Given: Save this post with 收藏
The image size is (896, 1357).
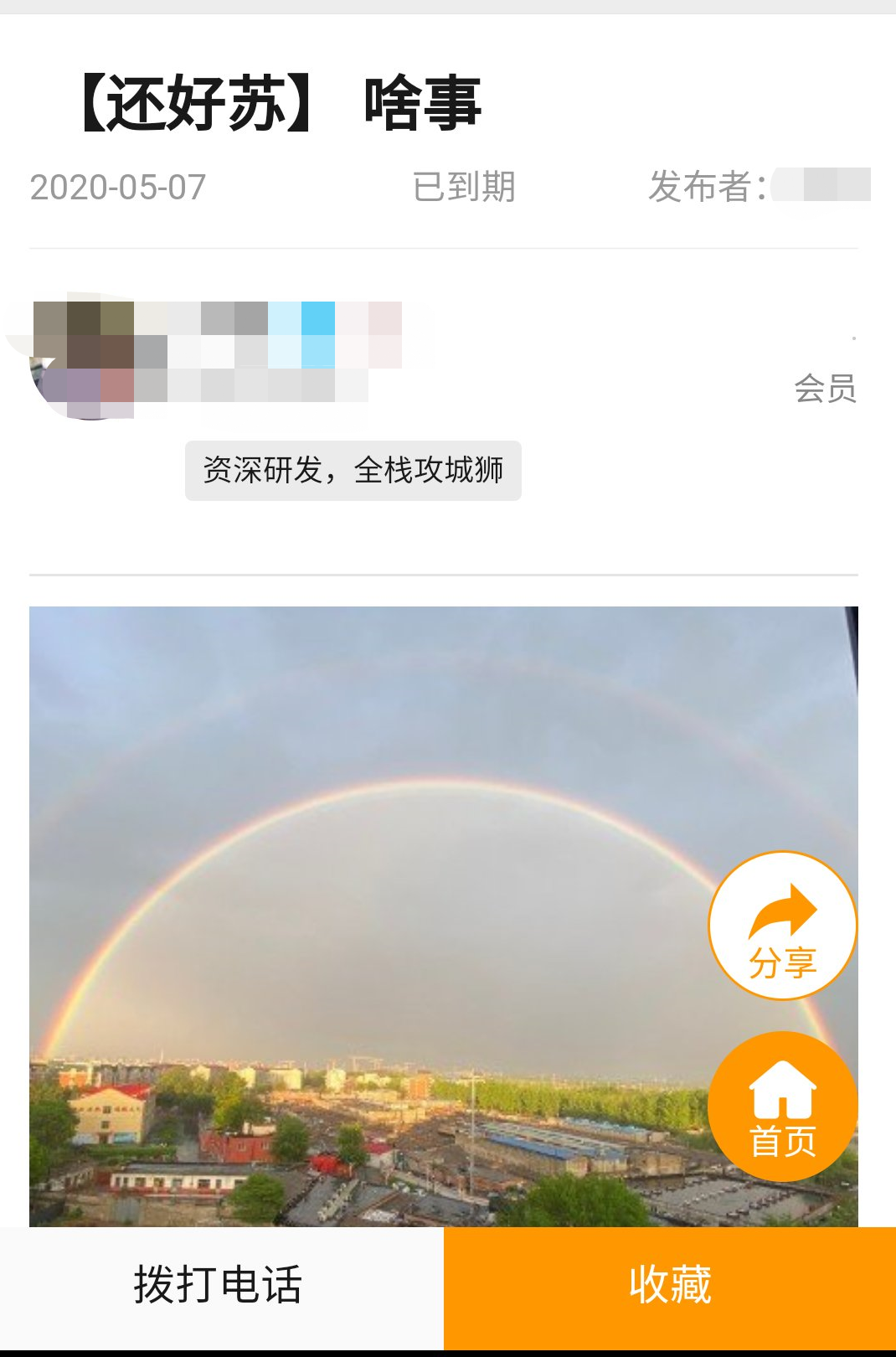Looking at the screenshot, I should (x=670, y=1285).
